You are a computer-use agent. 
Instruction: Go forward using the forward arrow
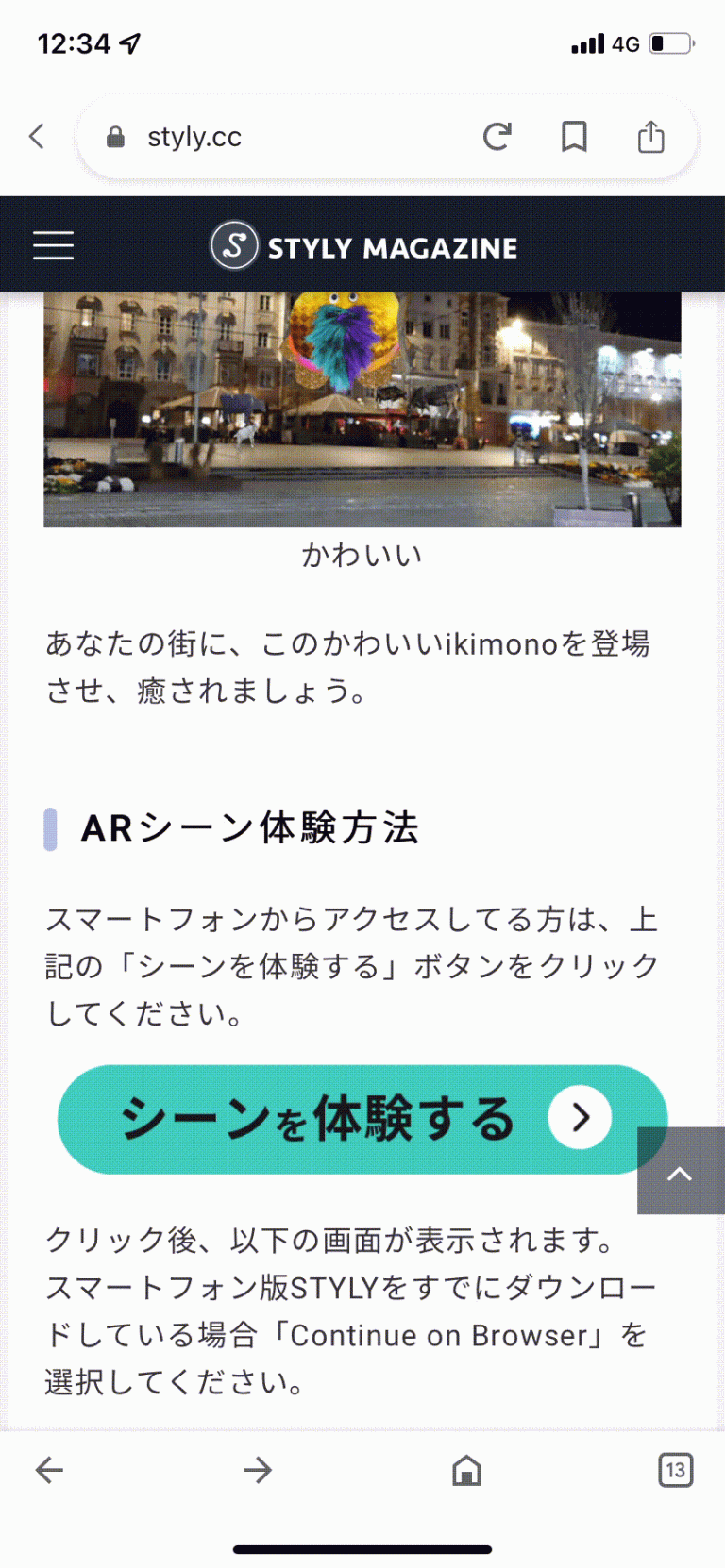pos(258,1469)
